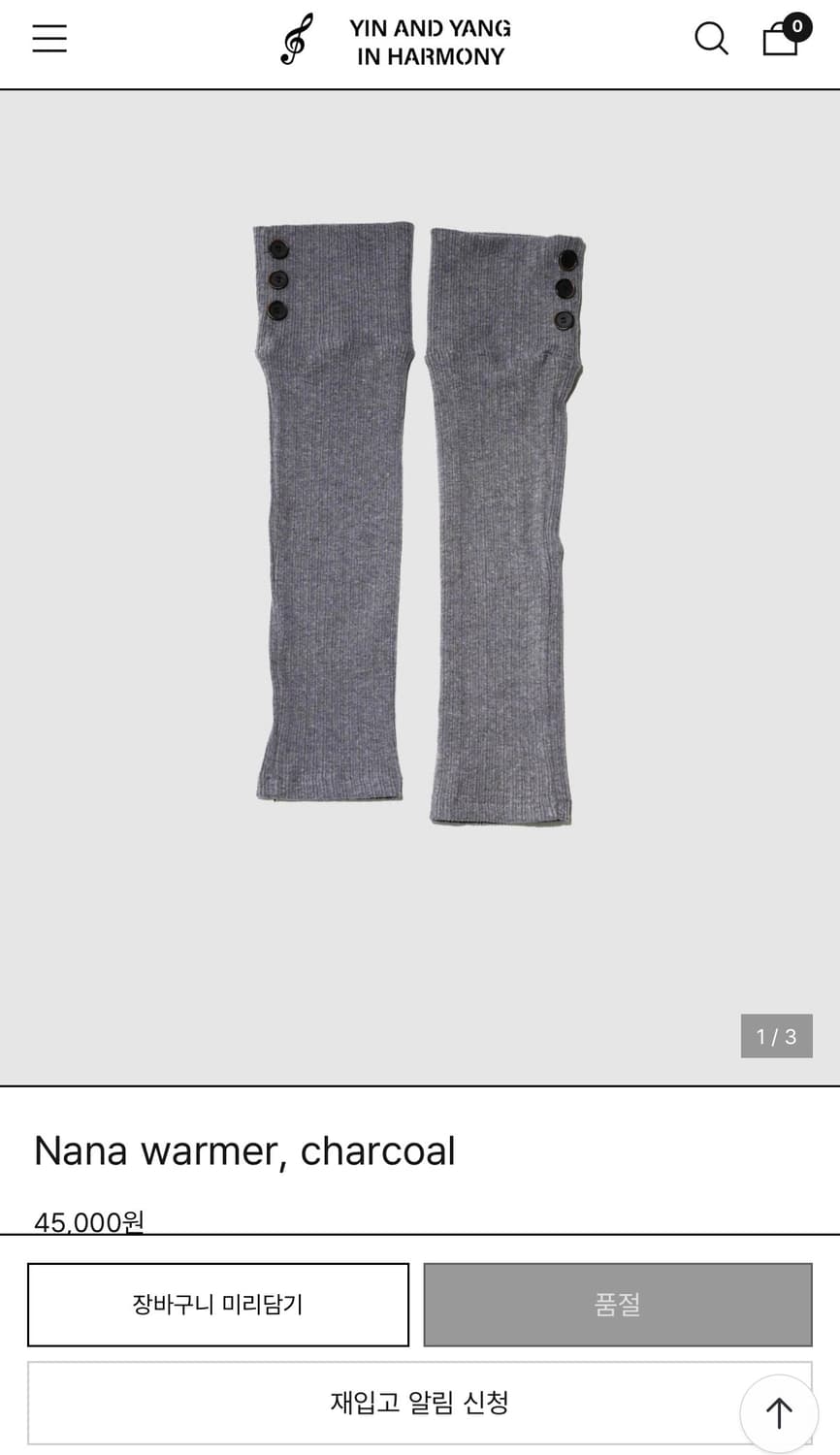Go to the Yin and Yang in Harmony home logo

pos(395,41)
